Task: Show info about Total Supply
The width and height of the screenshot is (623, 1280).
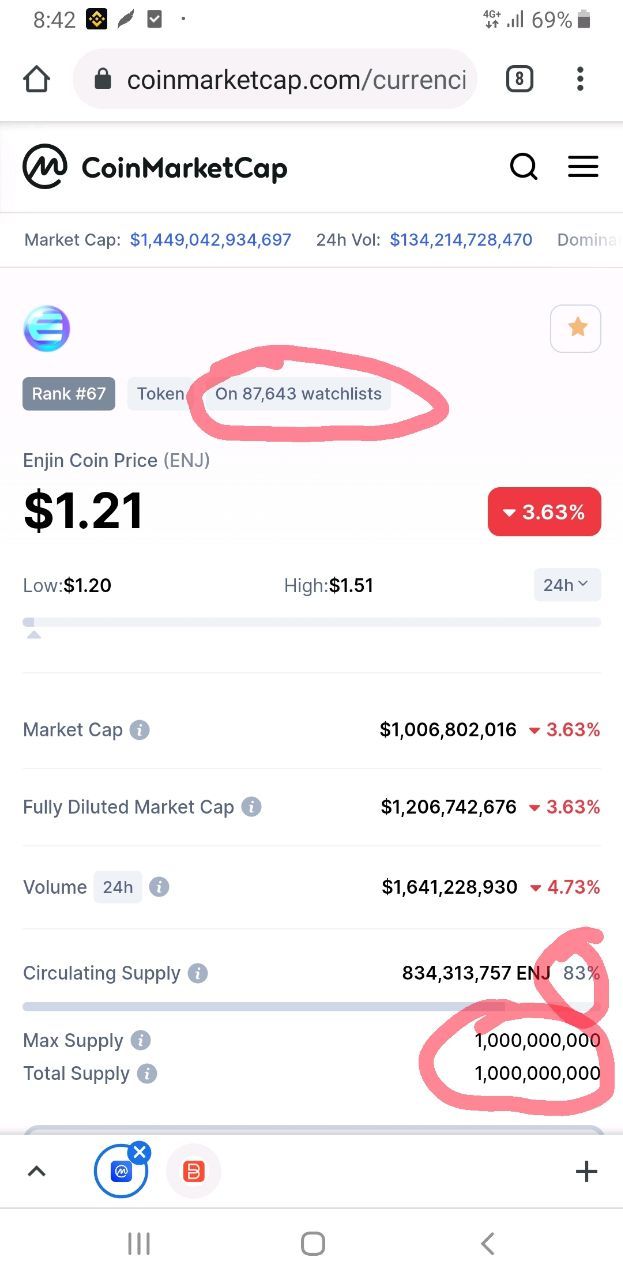Action: click(x=147, y=1074)
